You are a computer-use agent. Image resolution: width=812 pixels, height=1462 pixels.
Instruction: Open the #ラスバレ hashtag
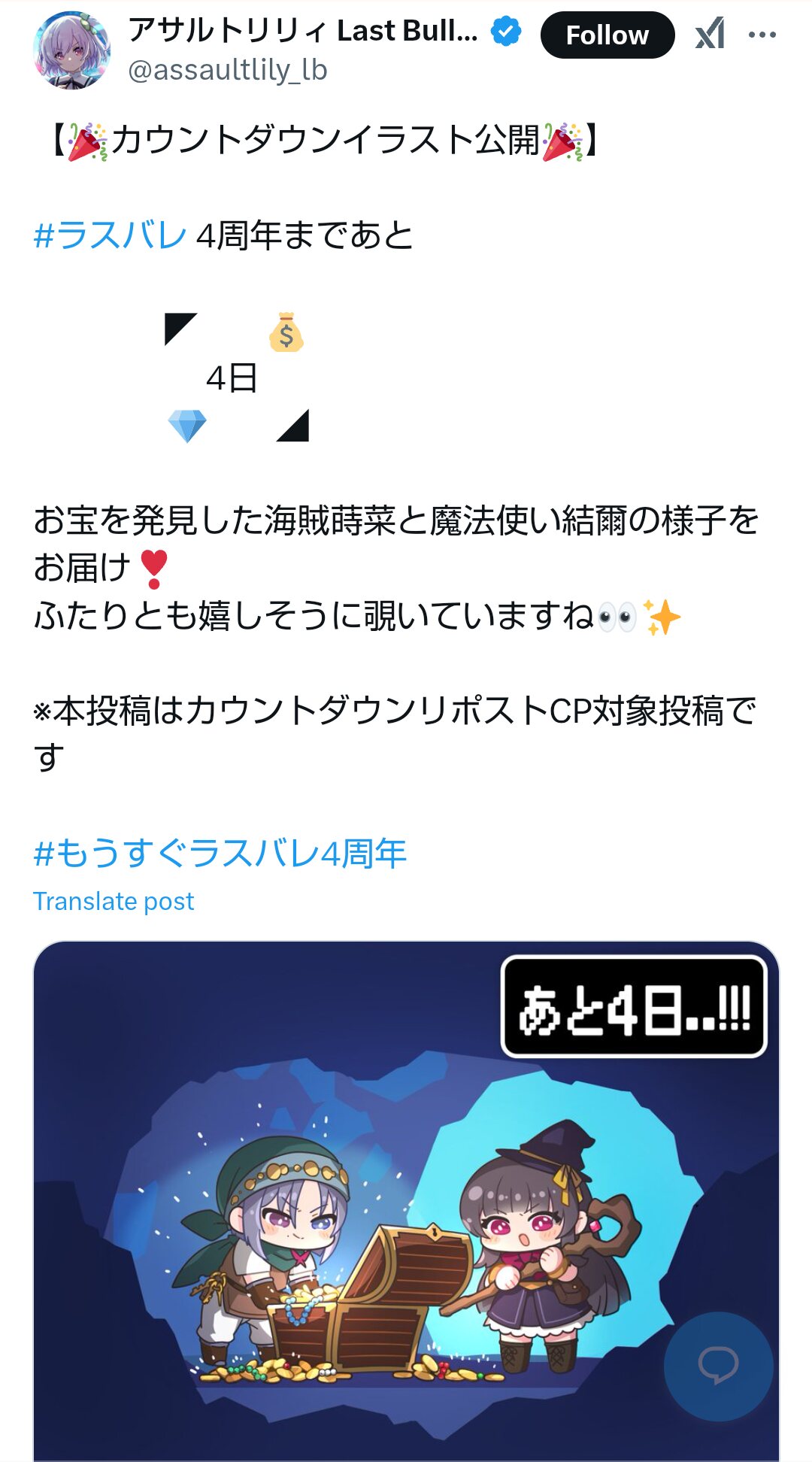[110, 235]
